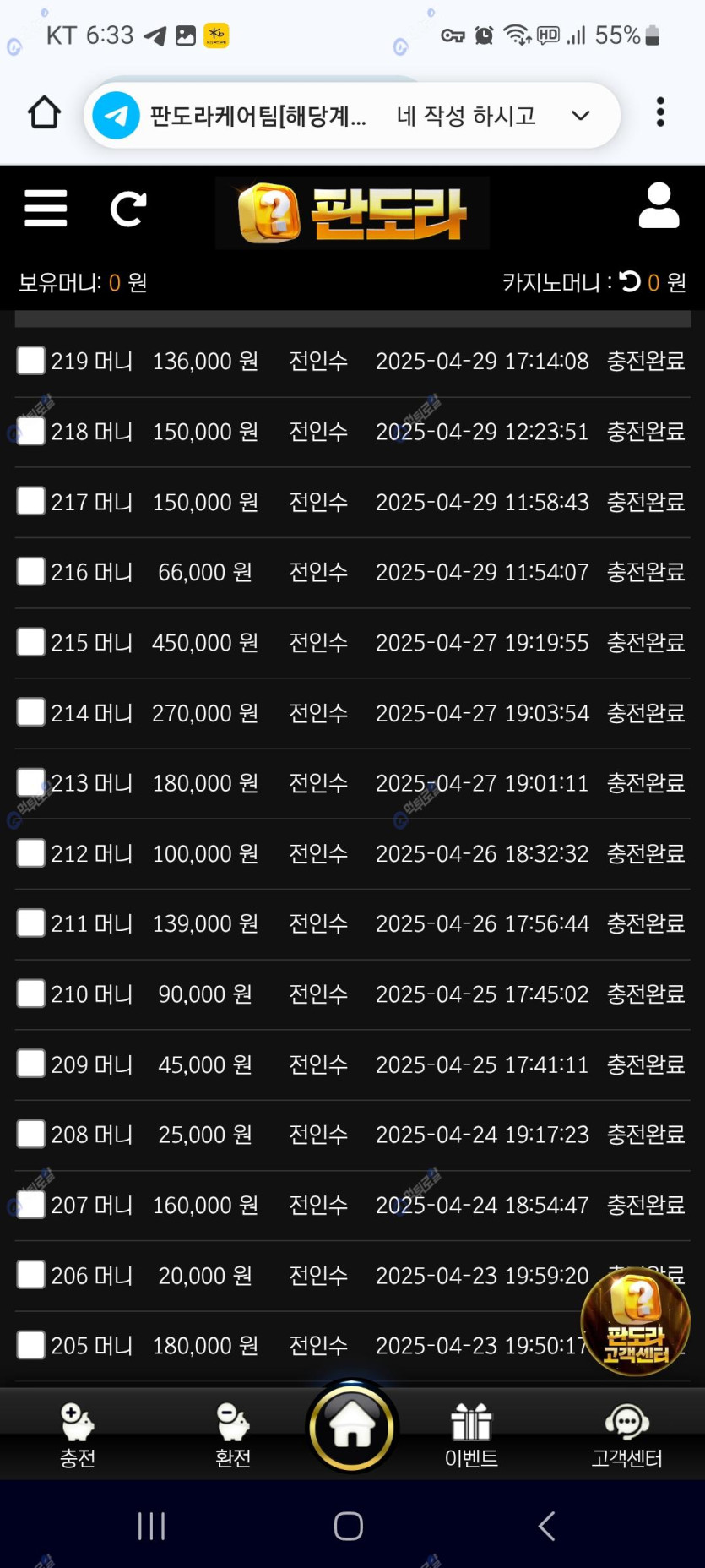
Task: Open the 고객센터 support tab
Action: 626,1435
